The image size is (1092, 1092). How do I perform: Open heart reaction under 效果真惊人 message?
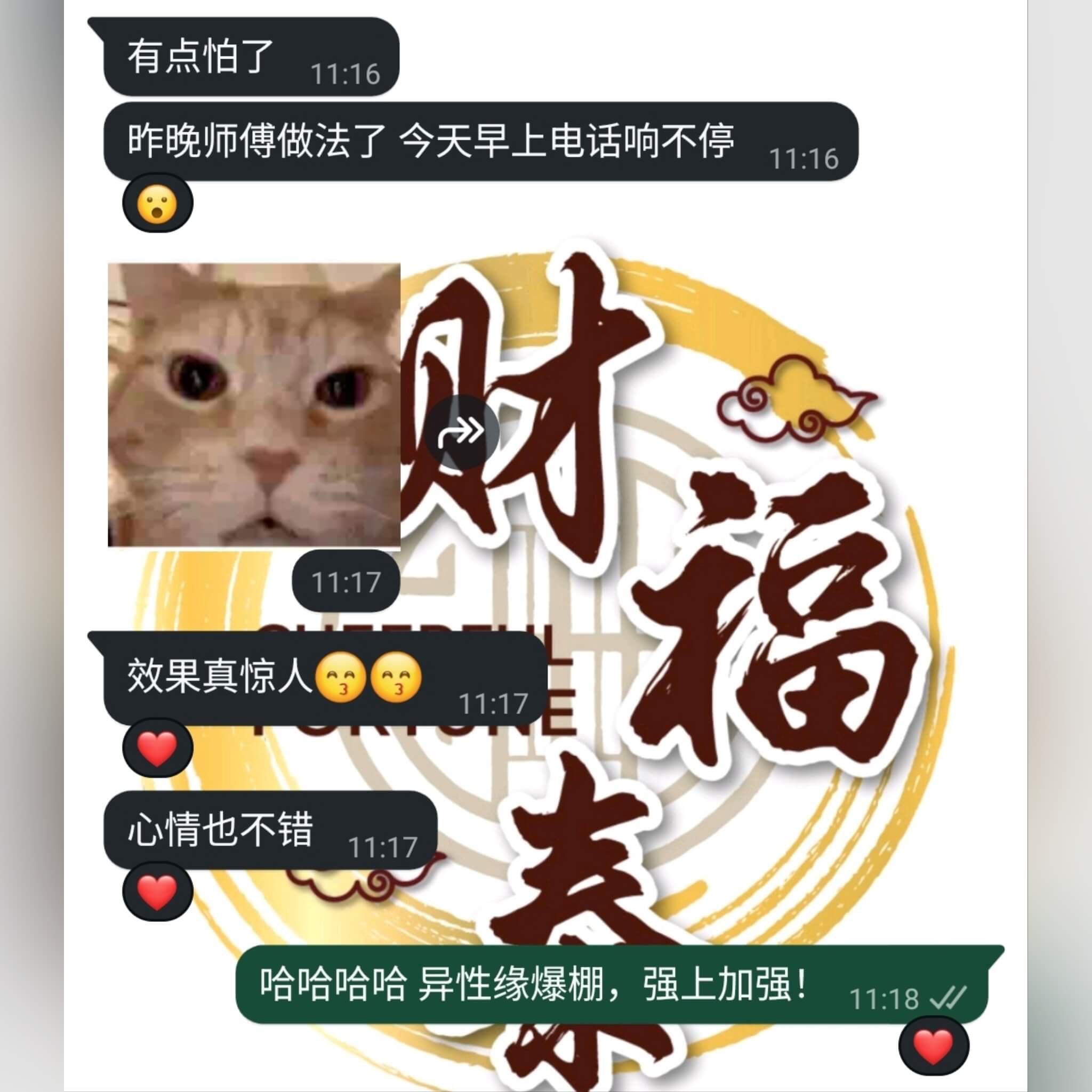pos(158,748)
